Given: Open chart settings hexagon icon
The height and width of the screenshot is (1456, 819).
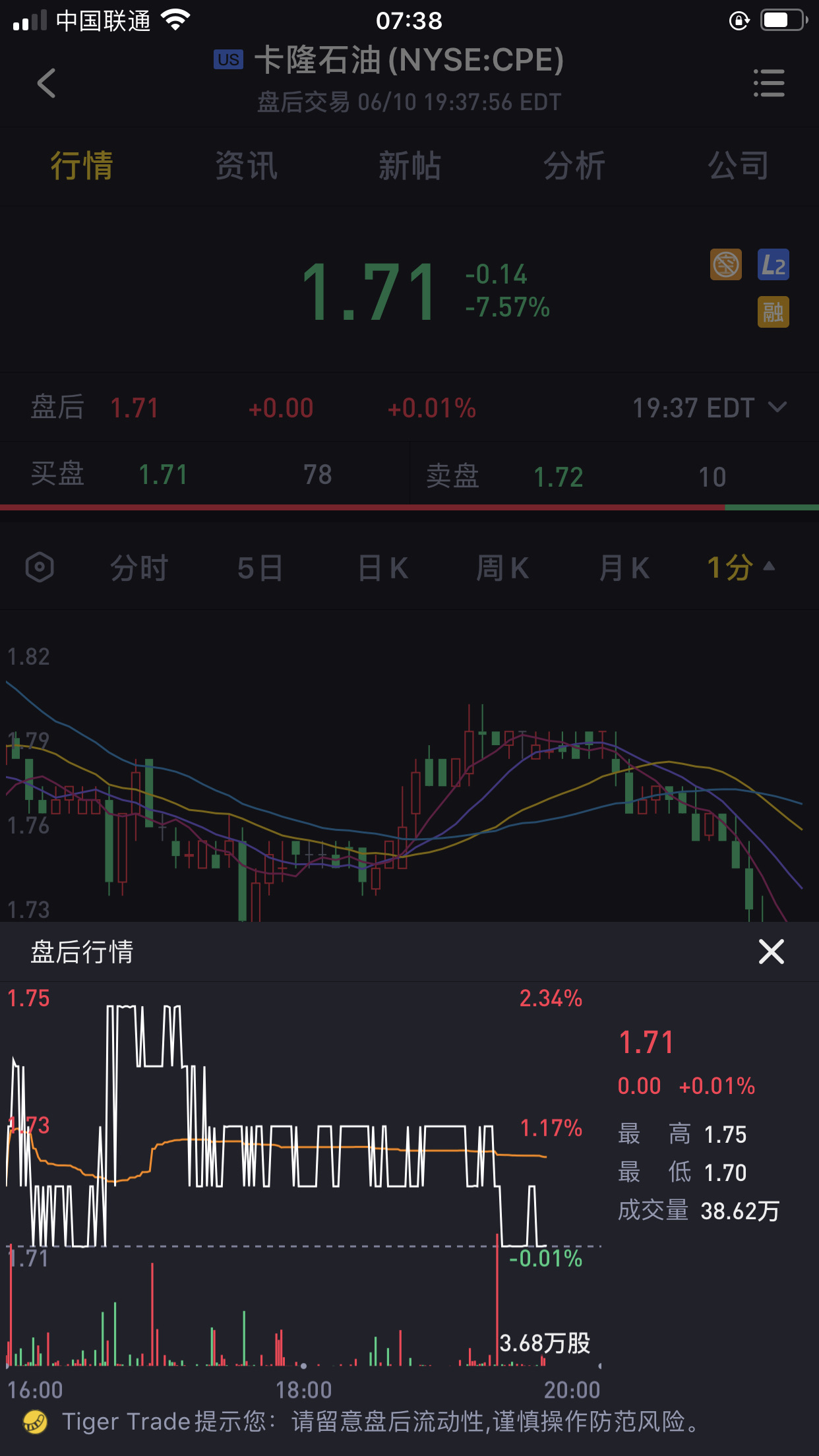Looking at the screenshot, I should click(40, 567).
